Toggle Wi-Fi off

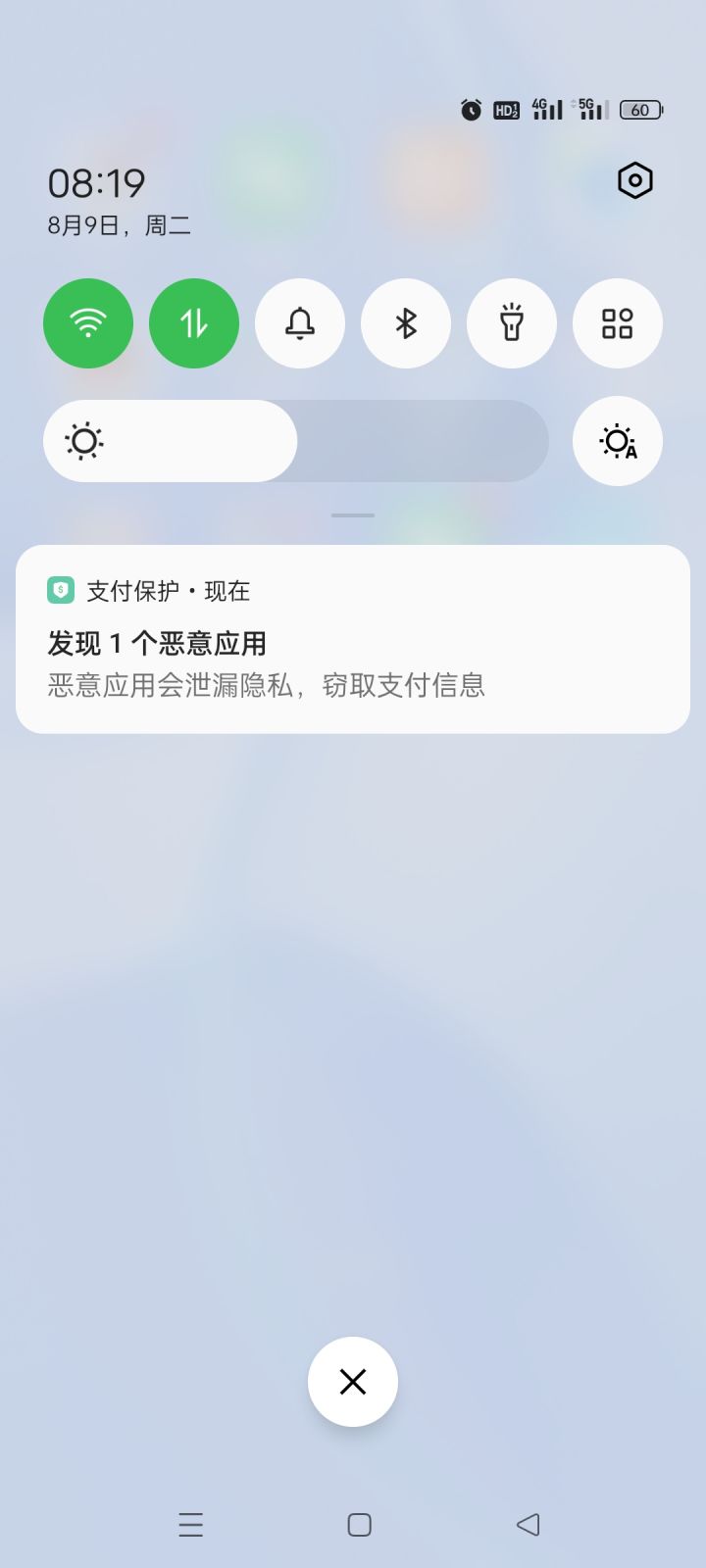click(88, 323)
